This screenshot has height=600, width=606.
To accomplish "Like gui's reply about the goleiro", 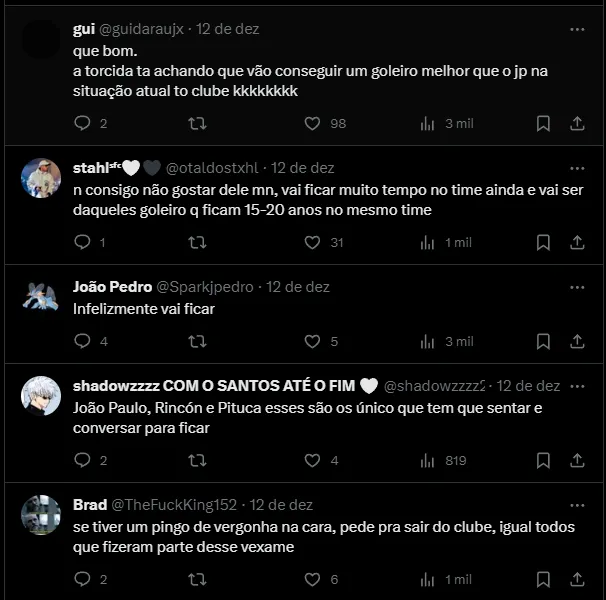I will tap(312, 123).
